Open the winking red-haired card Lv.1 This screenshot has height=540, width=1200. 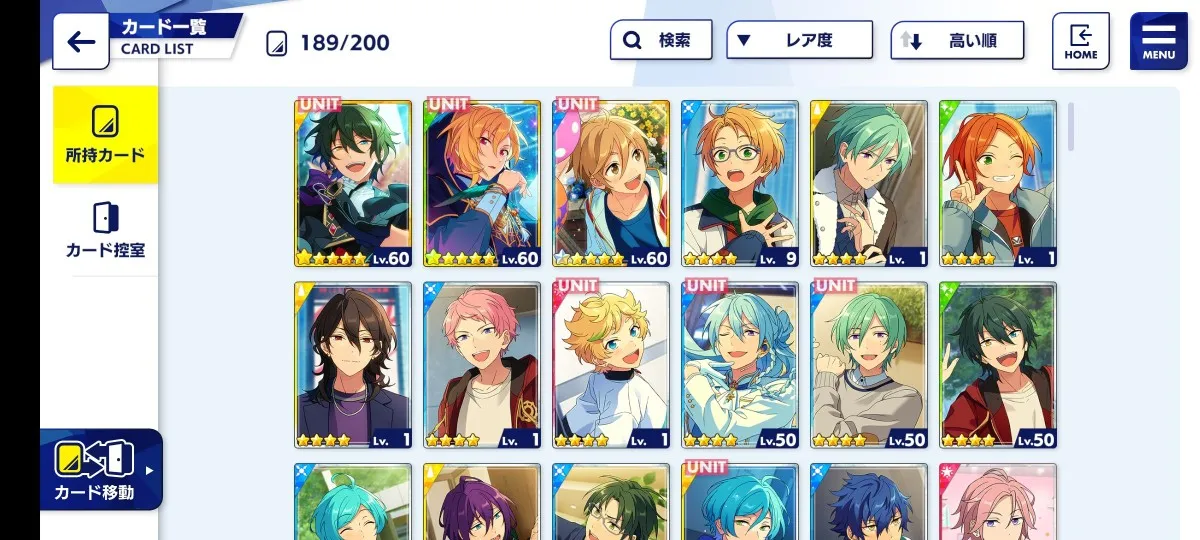pyautogui.click(x=998, y=183)
